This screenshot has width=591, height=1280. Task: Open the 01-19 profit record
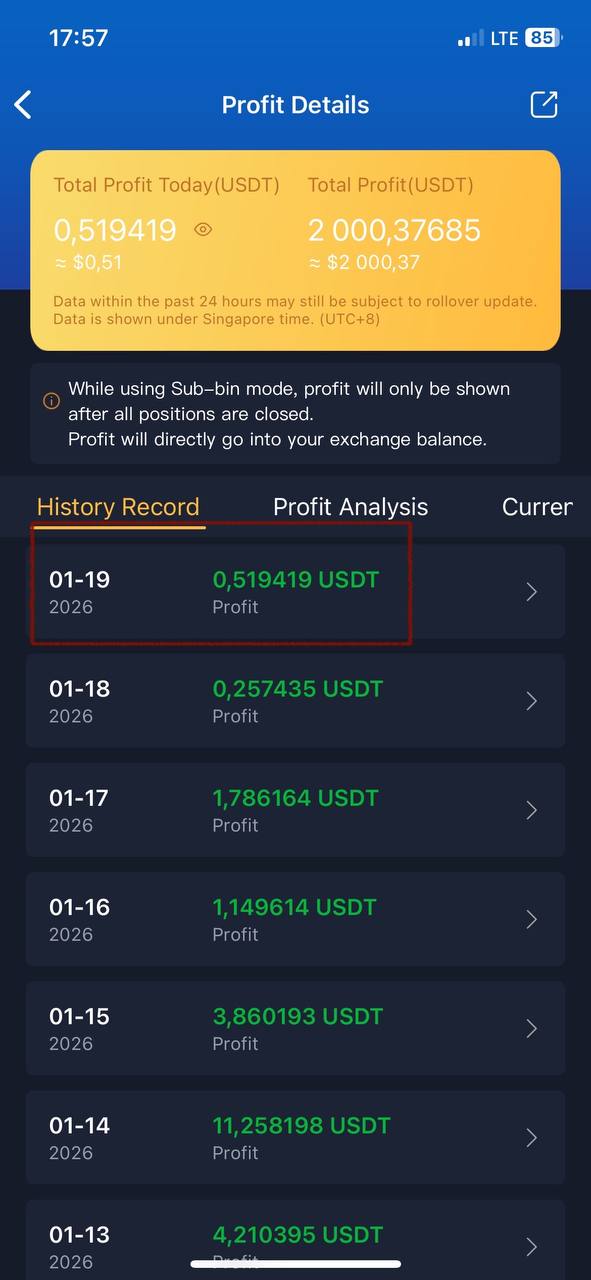[x=295, y=592]
